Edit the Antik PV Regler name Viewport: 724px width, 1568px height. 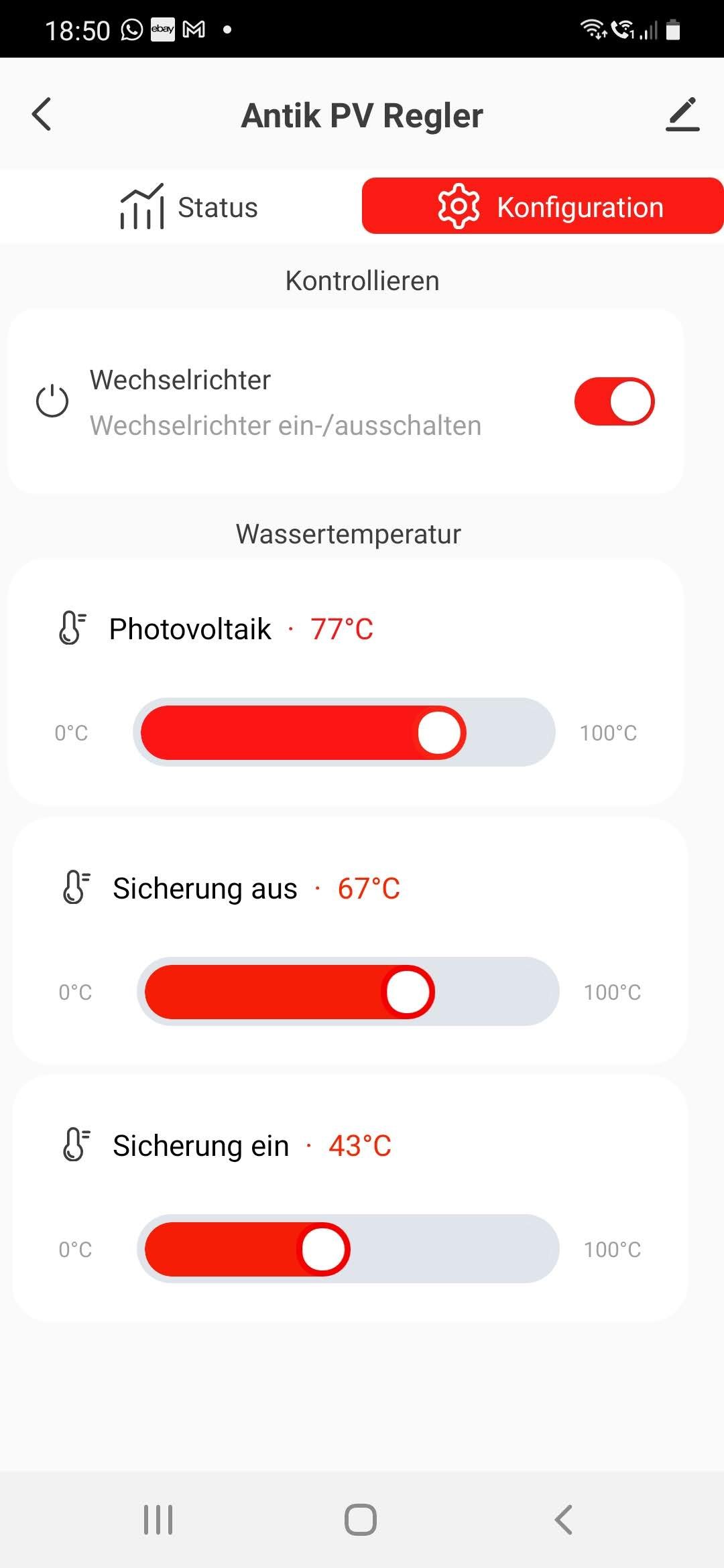(x=682, y=114)
